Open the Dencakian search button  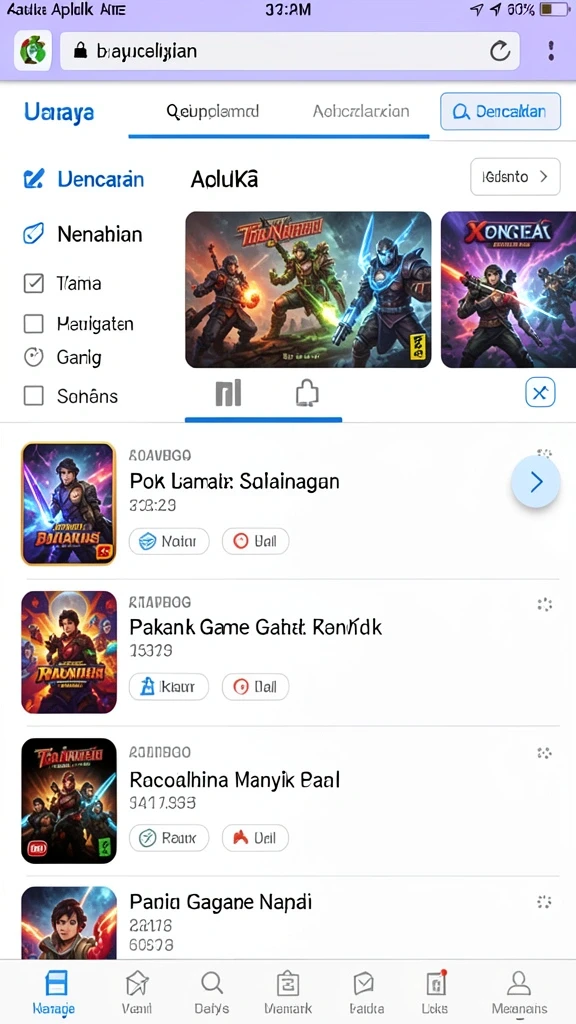[500, 111]
